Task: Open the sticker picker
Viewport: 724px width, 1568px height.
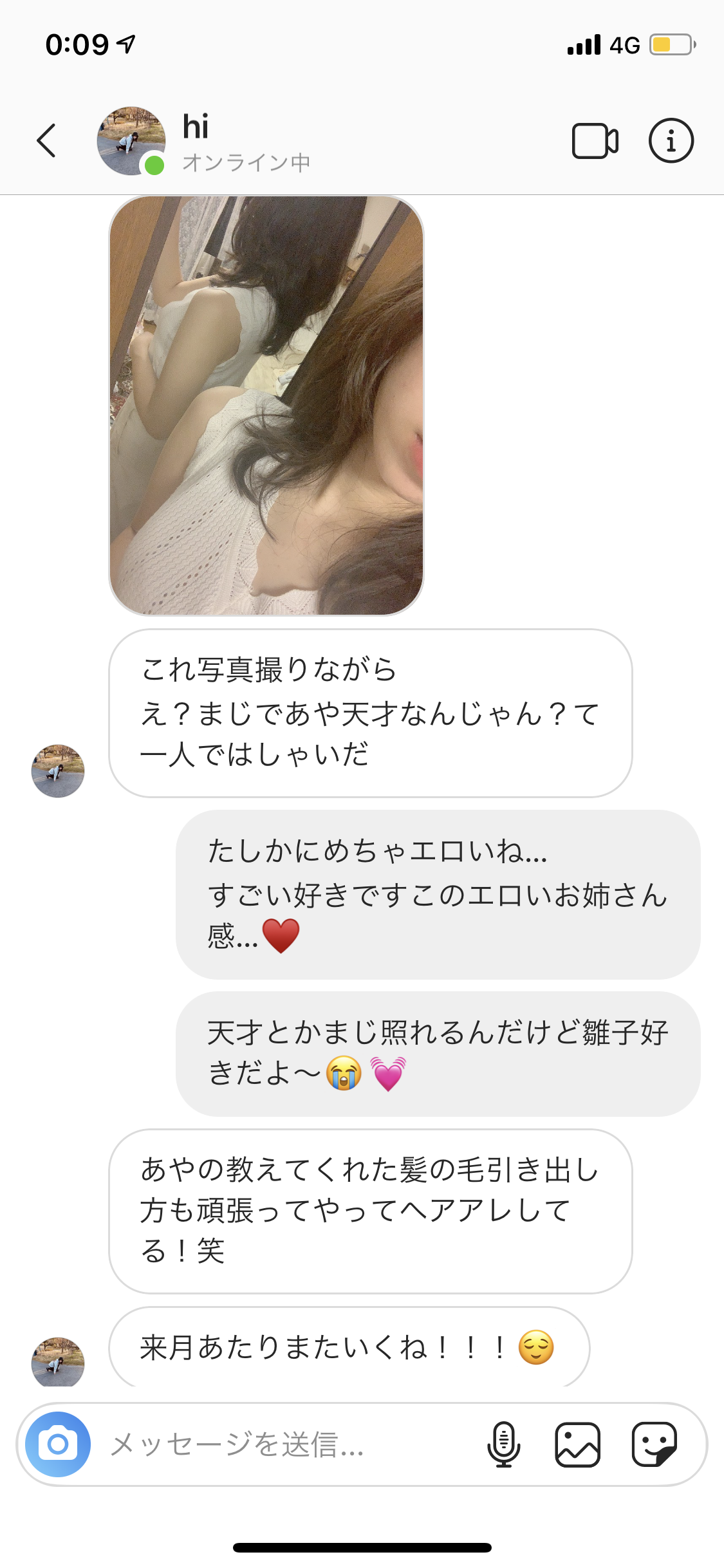Action: click(x=654, y=1444)
